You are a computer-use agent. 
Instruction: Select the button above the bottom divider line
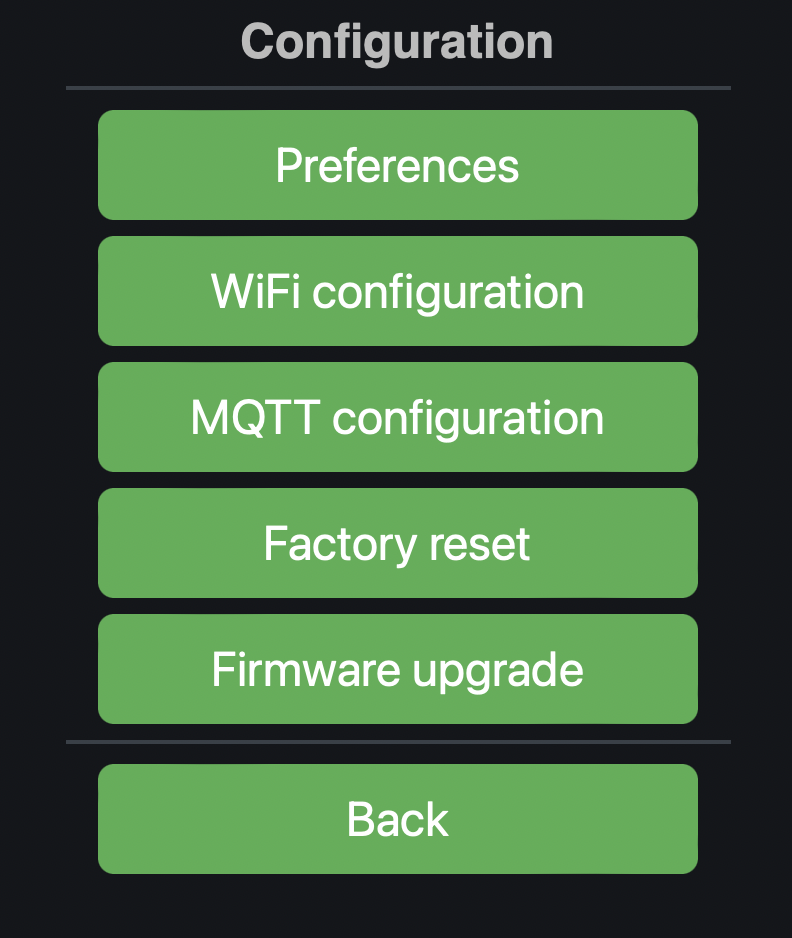396,669
